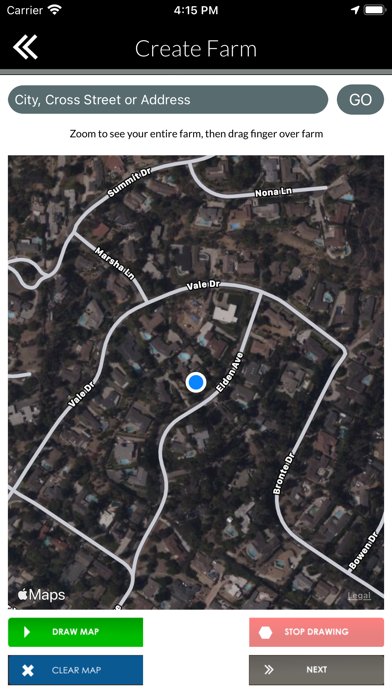Screen dimensions: 392x696
Task: Clear the map drawing
Action: coord(75,670)
